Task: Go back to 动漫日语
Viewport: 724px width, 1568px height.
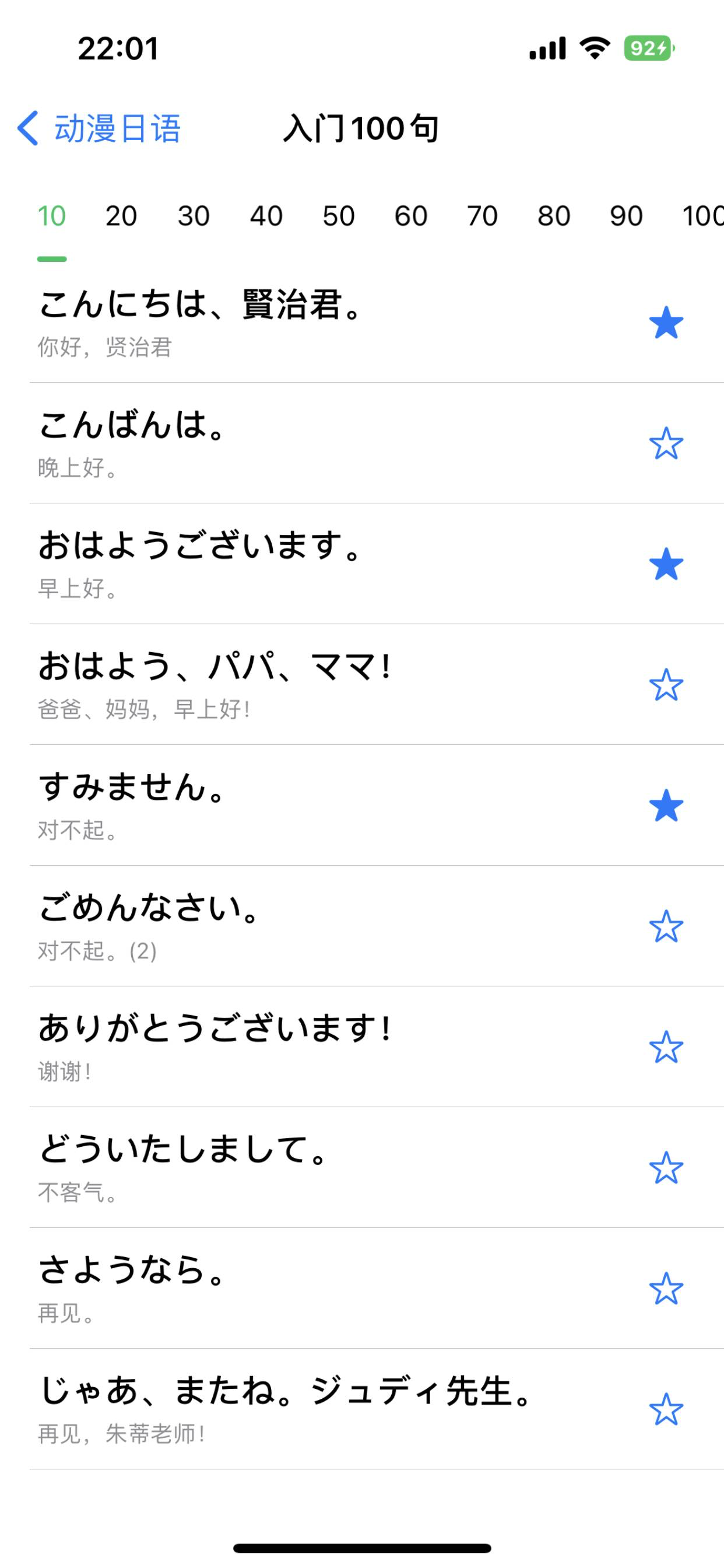Action: tap(99, 128)
